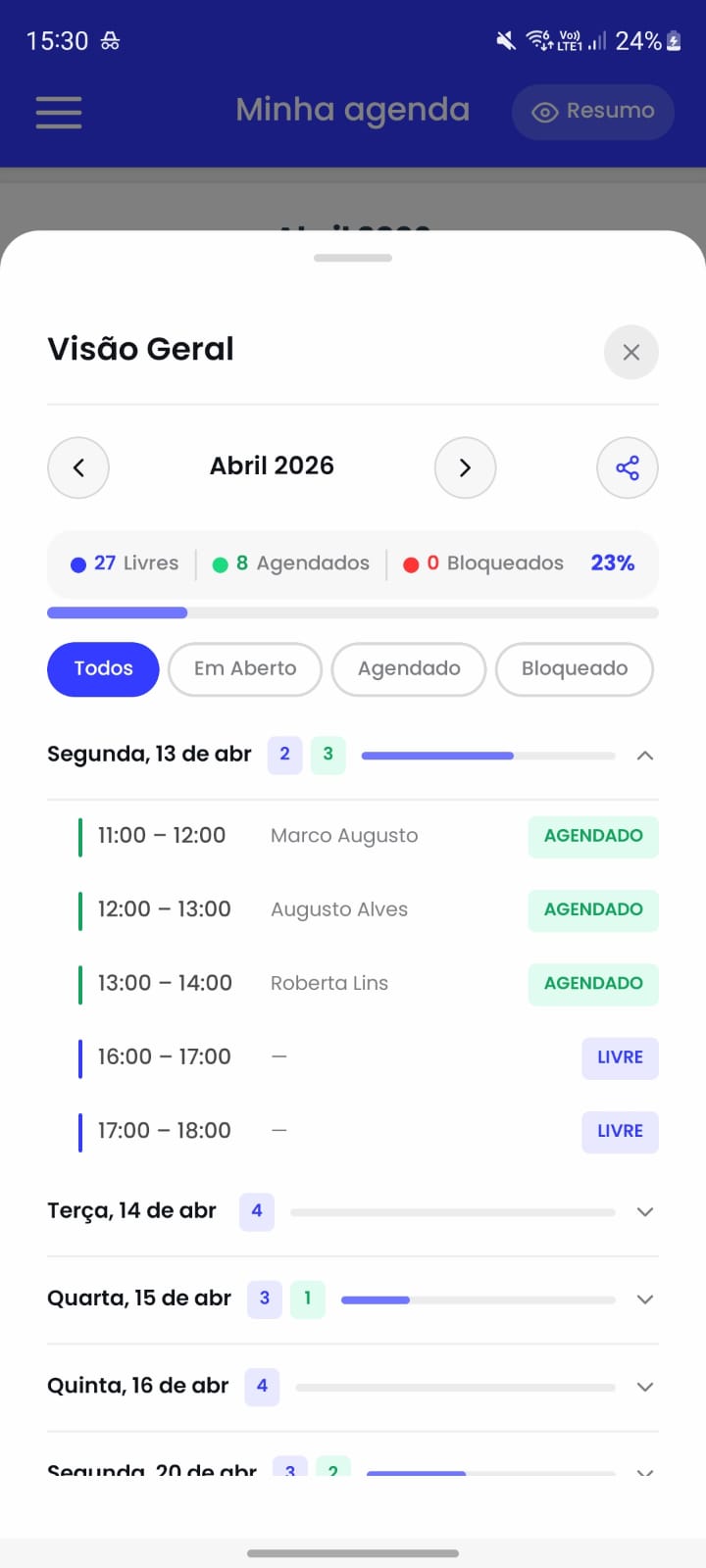
Task: Open Augusto Alves's 12:00 appointment
Action: pos(353,909)
